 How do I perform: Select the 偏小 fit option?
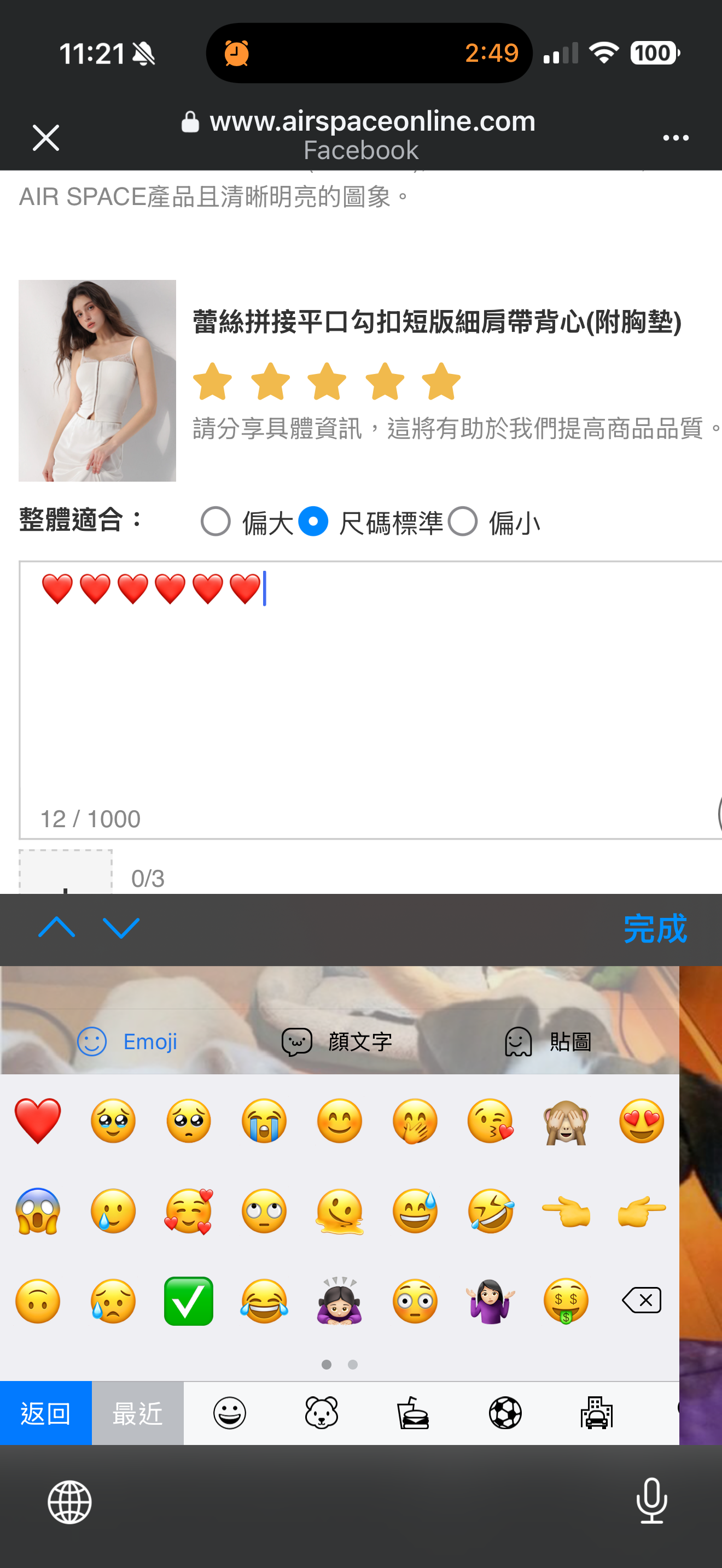pos(463,522)
